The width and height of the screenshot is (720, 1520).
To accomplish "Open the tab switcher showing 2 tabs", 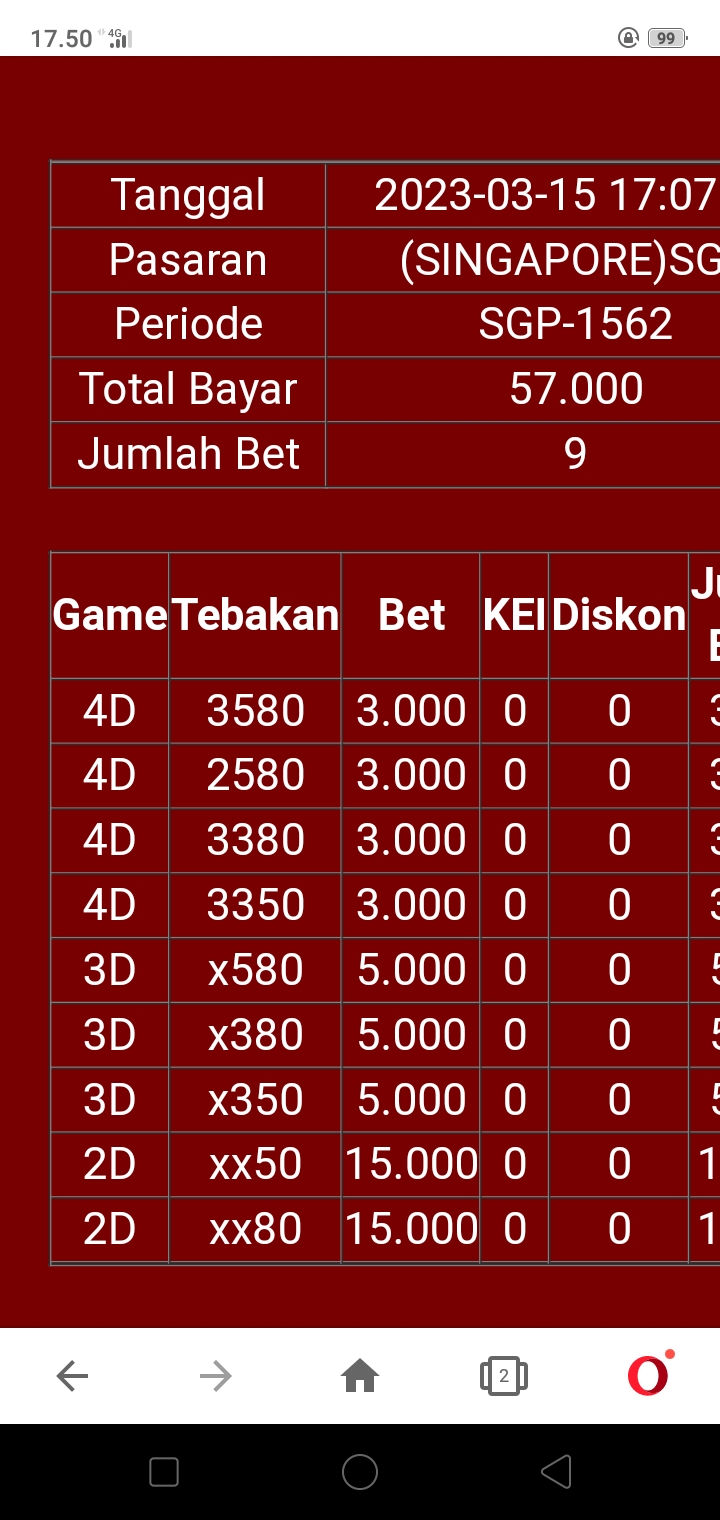I will point(504,1377).
